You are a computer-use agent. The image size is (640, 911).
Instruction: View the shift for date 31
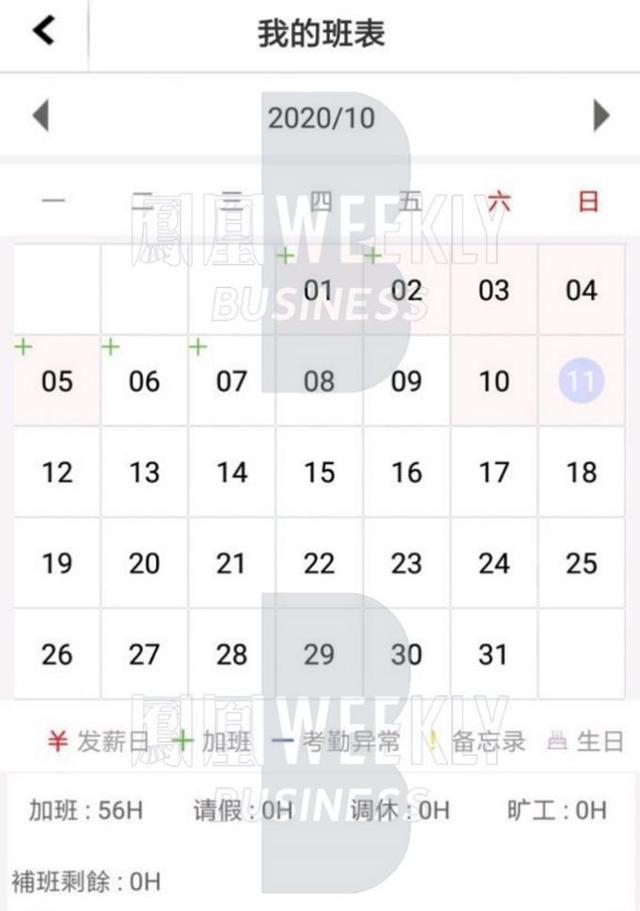pyautogui.click(x=494, y=654)
